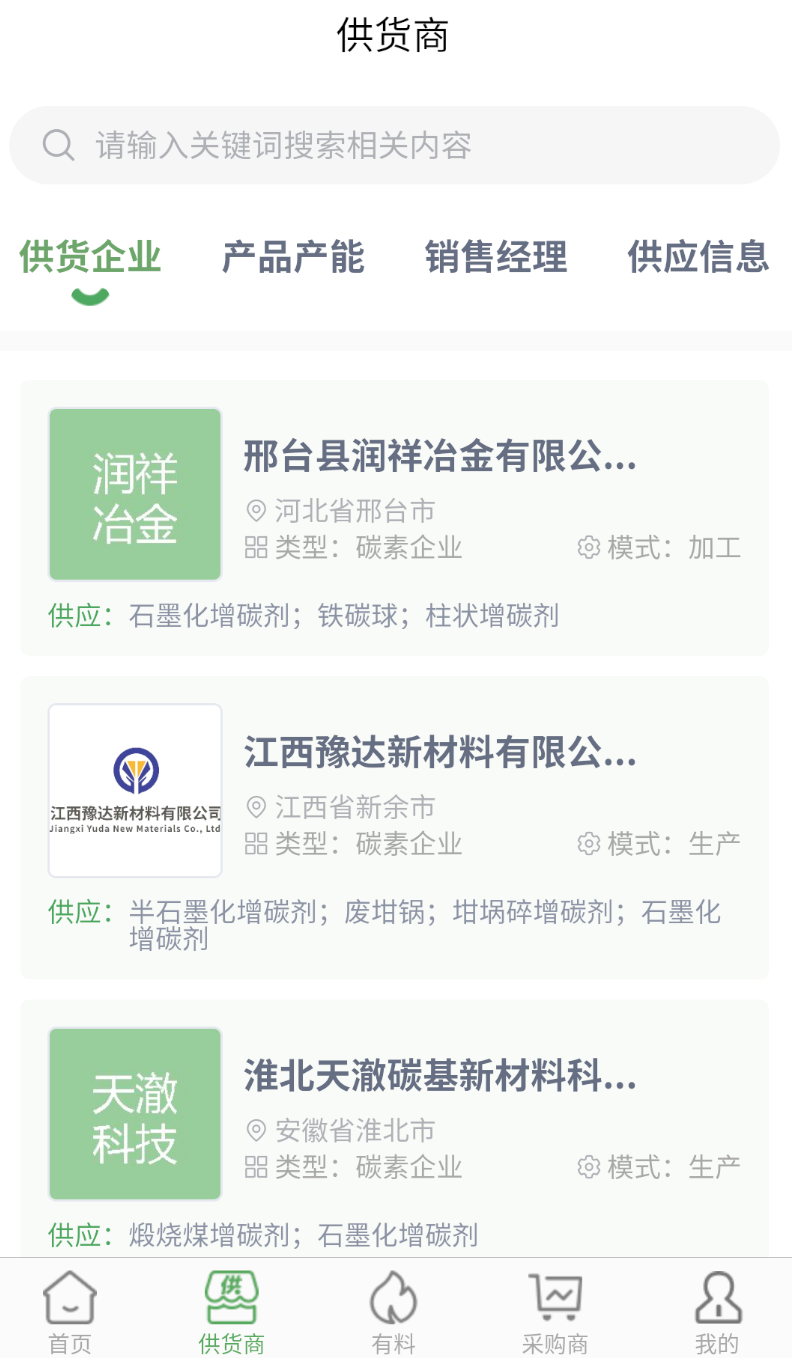792x1358 pixels.
Task: Switch to the 产品产能 tab
Action: pos(293,258)
